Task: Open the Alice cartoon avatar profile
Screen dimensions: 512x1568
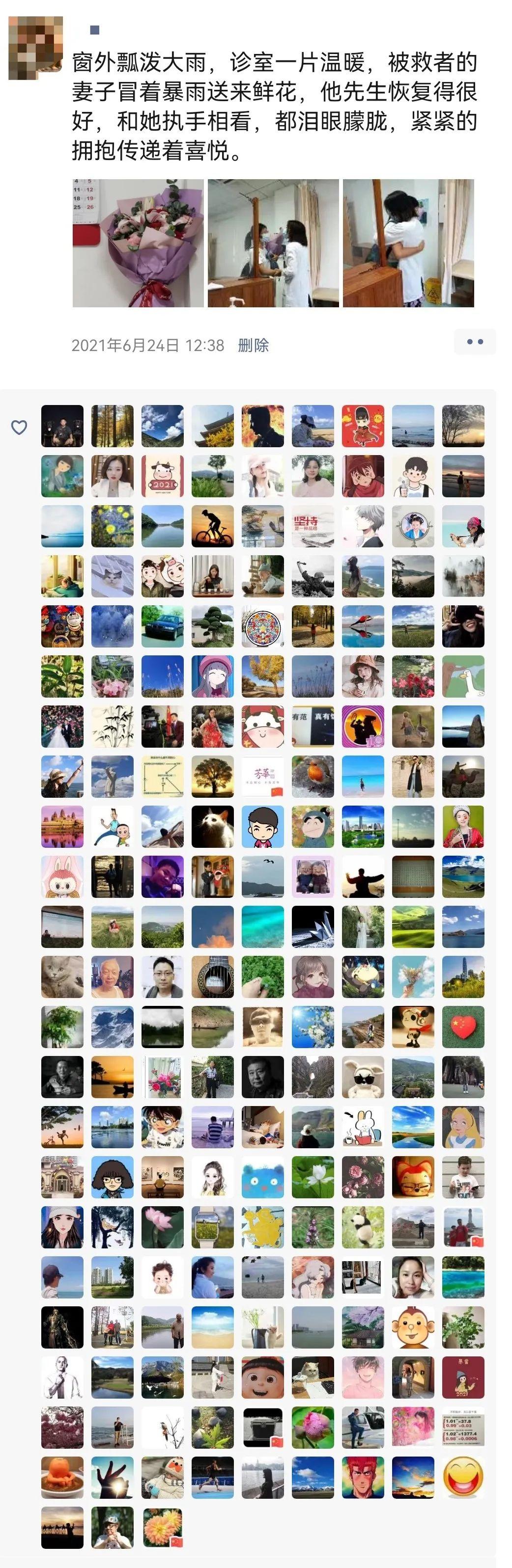Action: 463,1127
